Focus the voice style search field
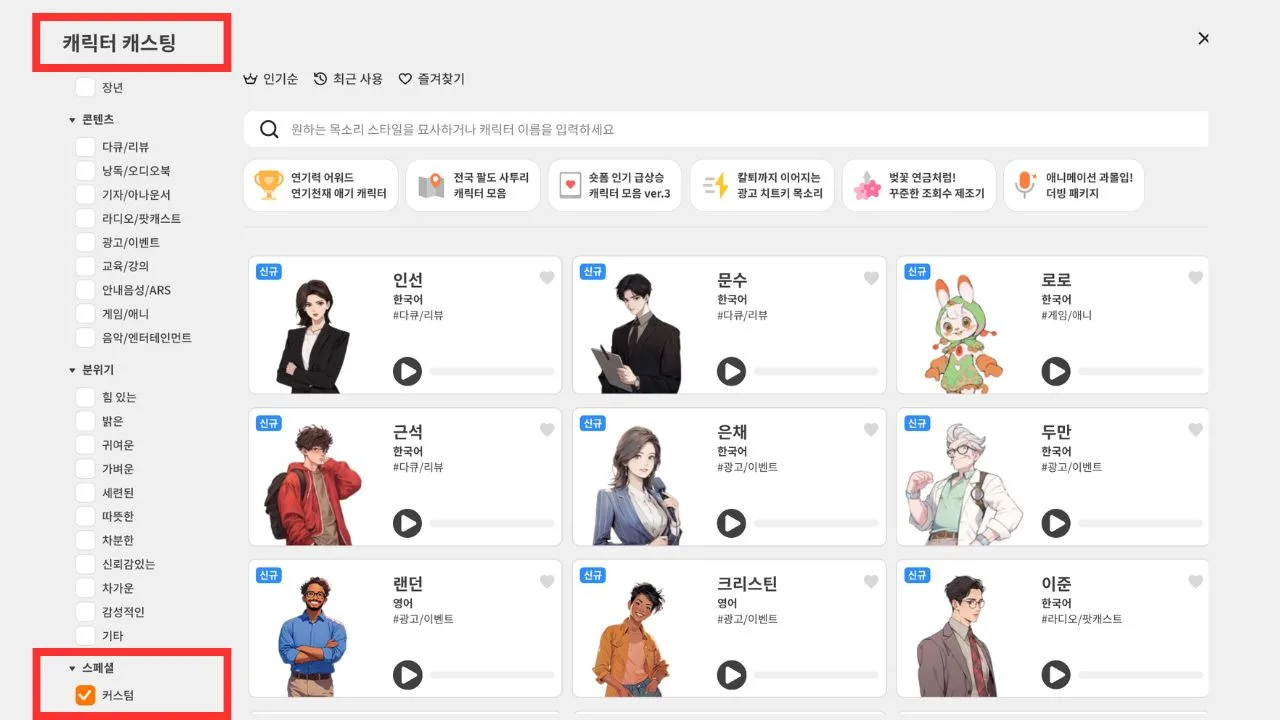 coord(726,129)
